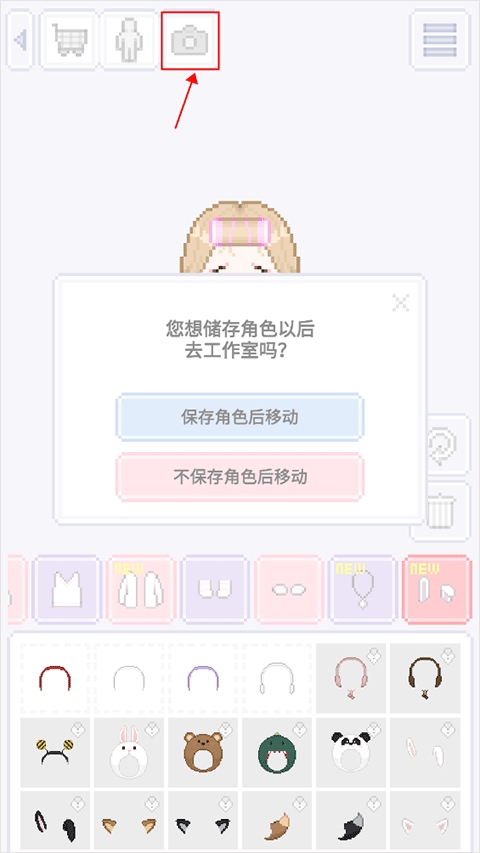
Task: Open the shopping cart
Action: [x=71, y=40]
